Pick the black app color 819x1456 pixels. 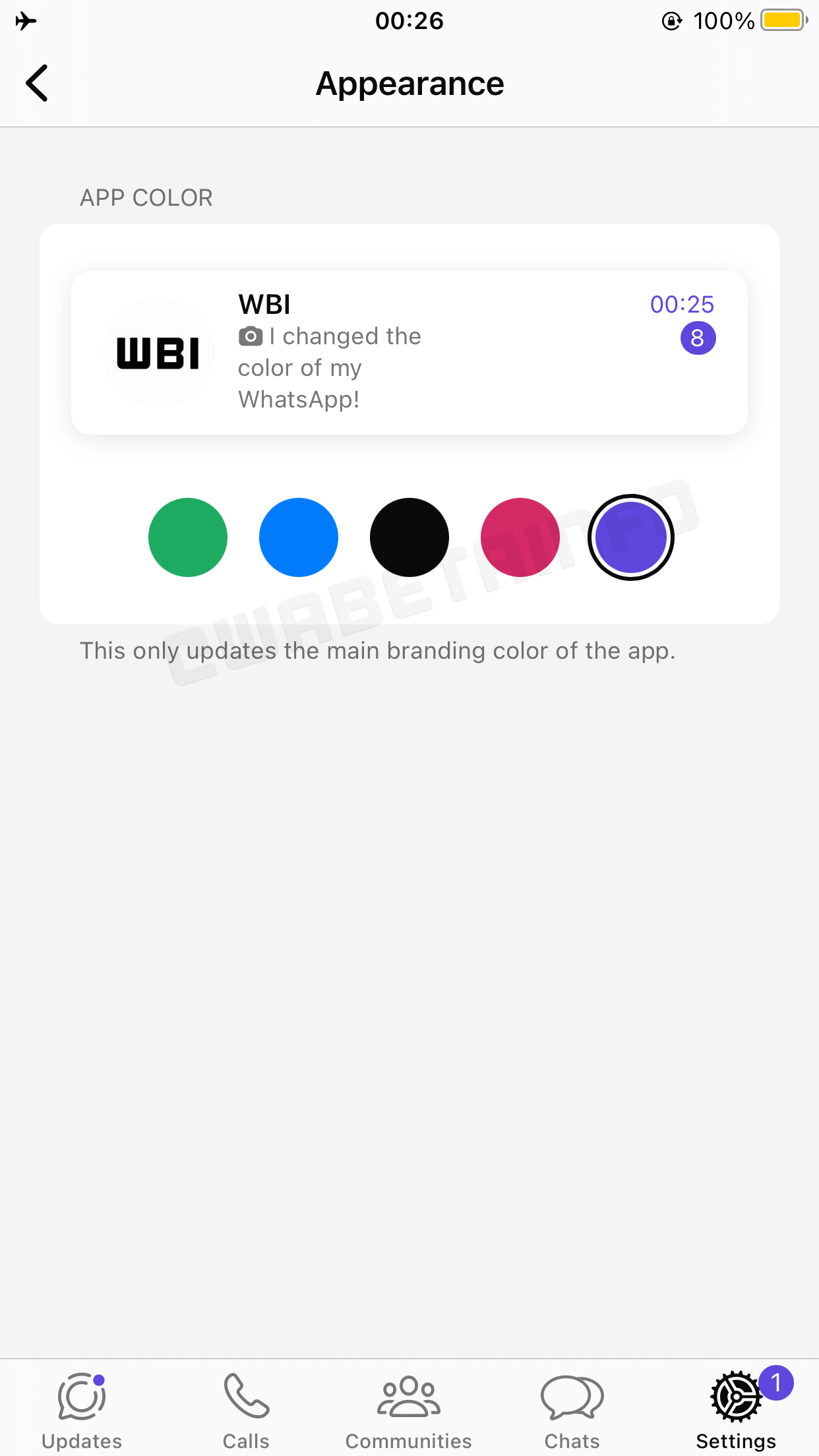tap(409, 537)
